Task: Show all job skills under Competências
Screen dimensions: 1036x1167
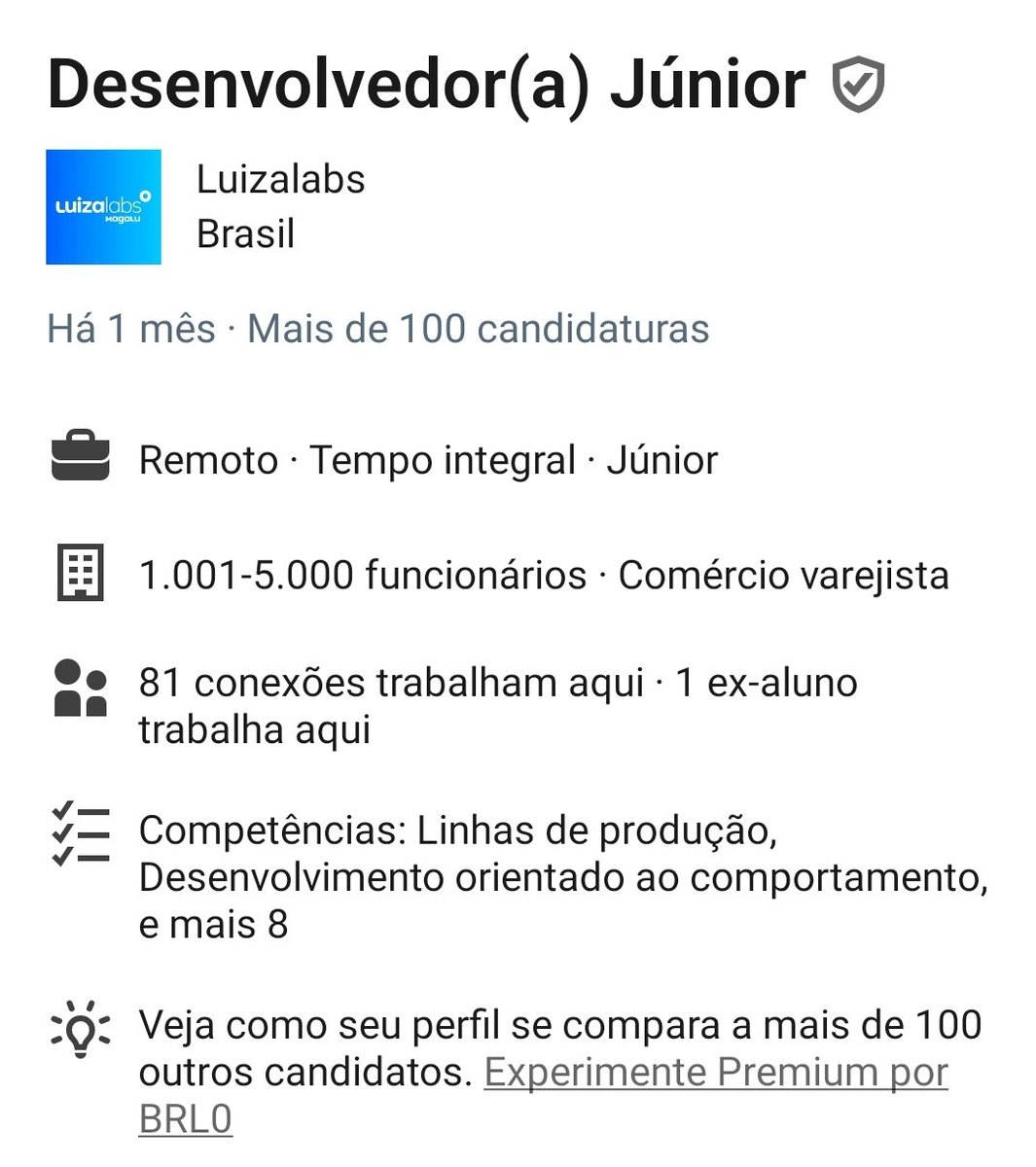Action: (x=563, y=877)
